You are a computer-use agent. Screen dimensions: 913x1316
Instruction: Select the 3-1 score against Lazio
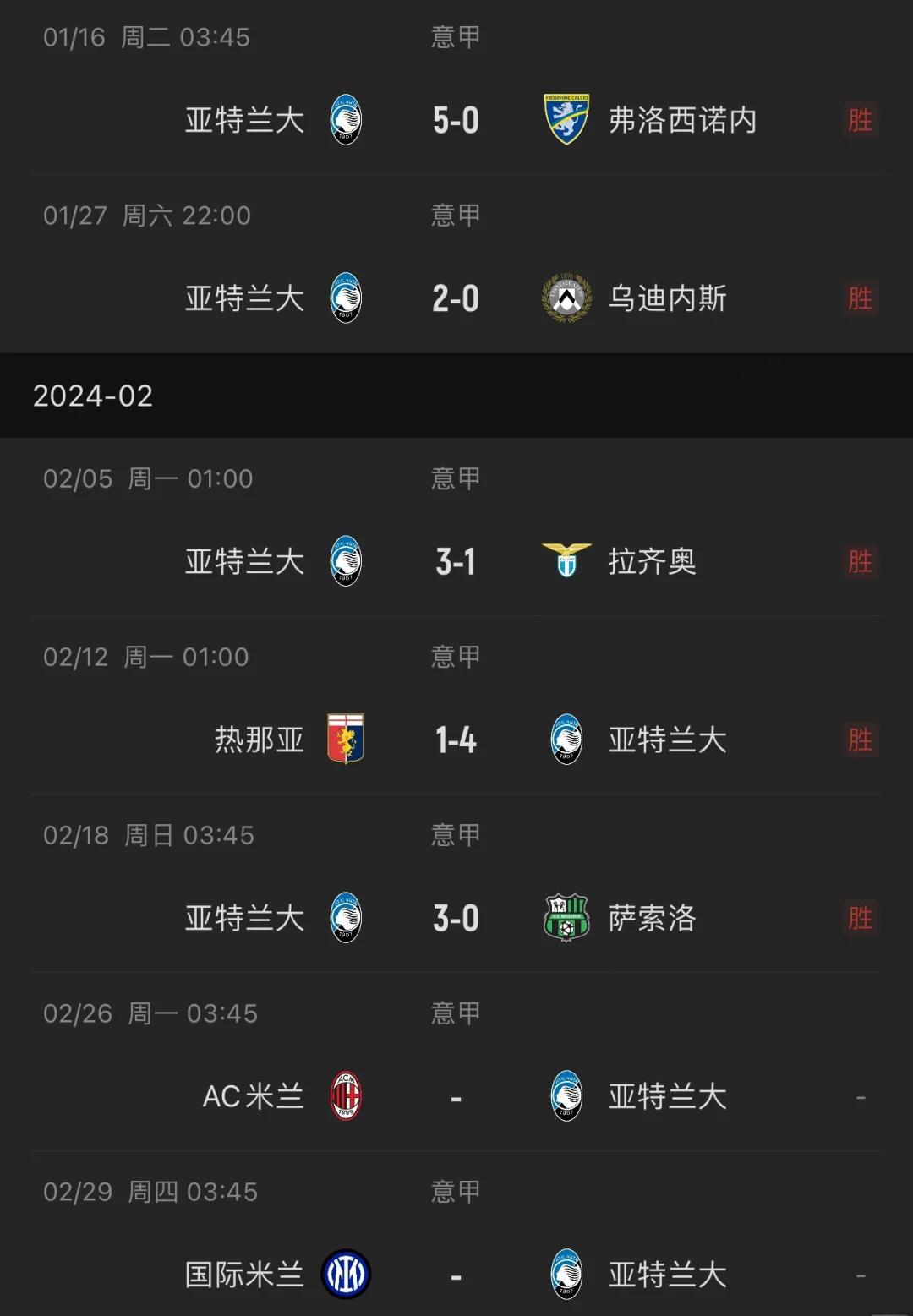[x=455, y=560]
